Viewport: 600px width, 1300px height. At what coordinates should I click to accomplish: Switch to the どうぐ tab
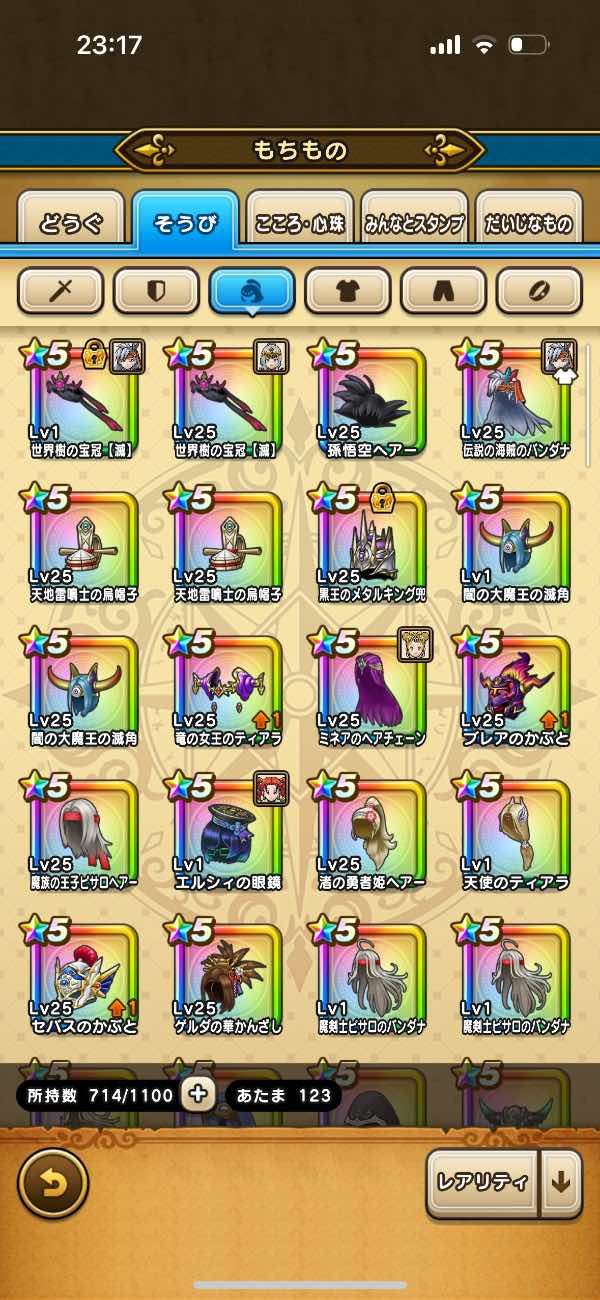click(71, 223)
